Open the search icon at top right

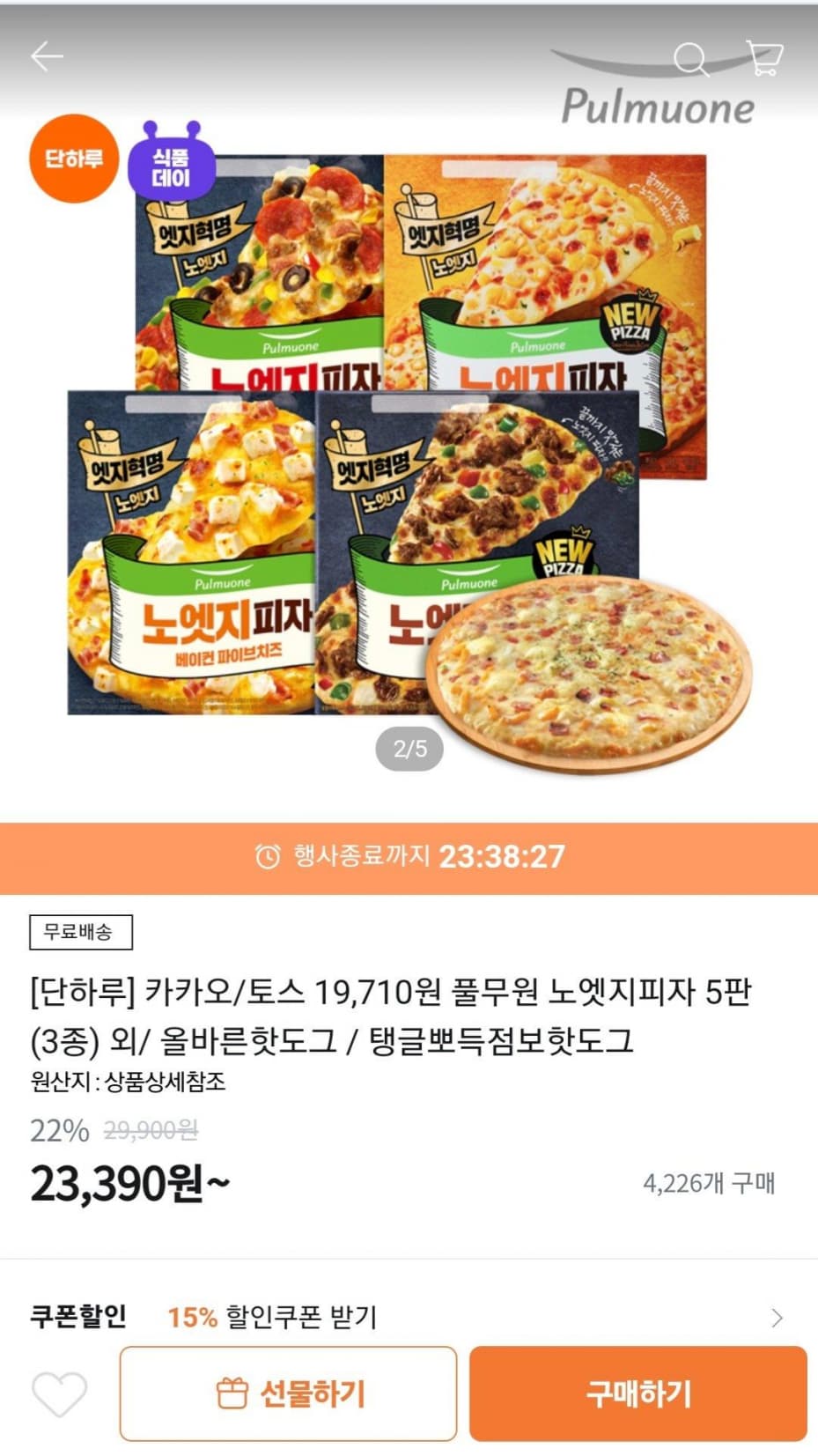[693, 60]
